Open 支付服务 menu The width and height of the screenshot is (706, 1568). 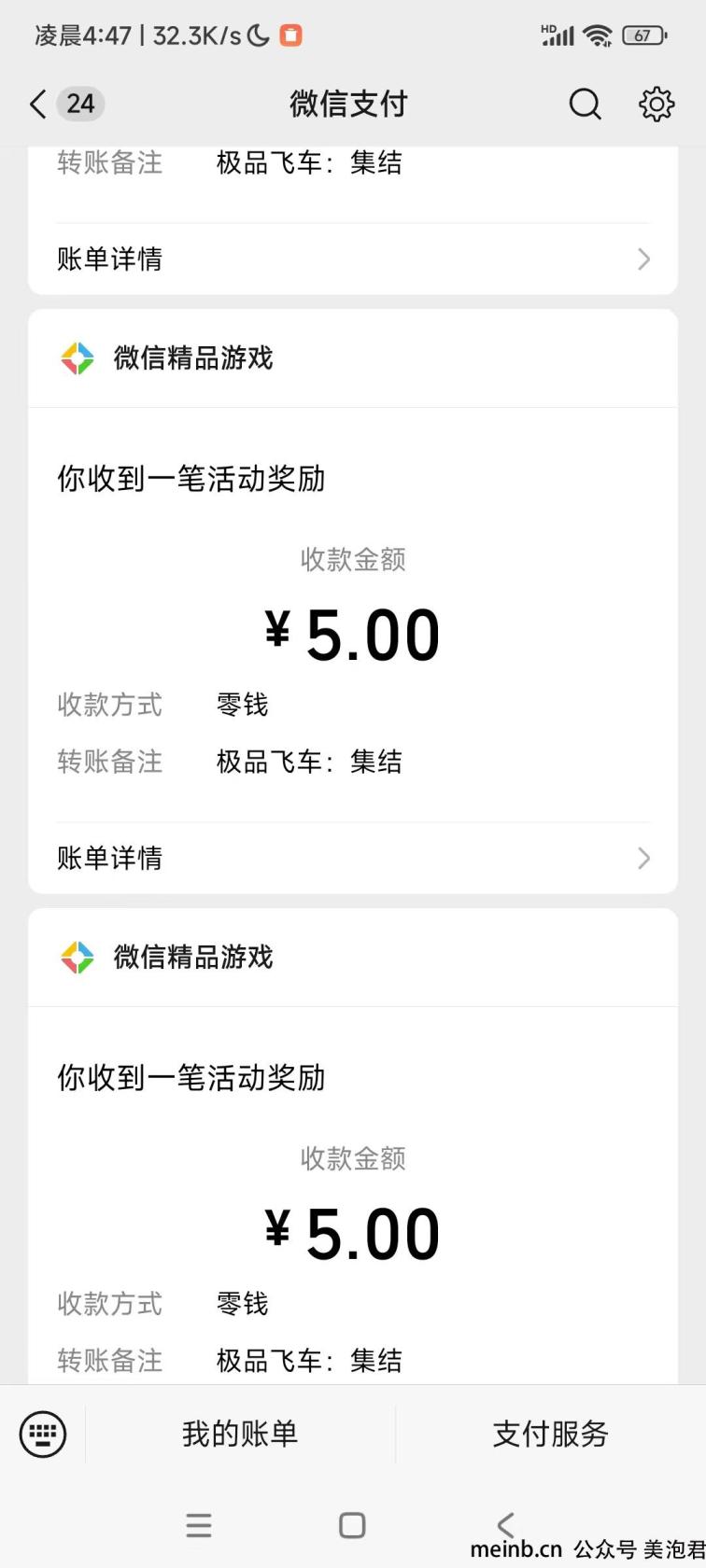pos(550,1434)
